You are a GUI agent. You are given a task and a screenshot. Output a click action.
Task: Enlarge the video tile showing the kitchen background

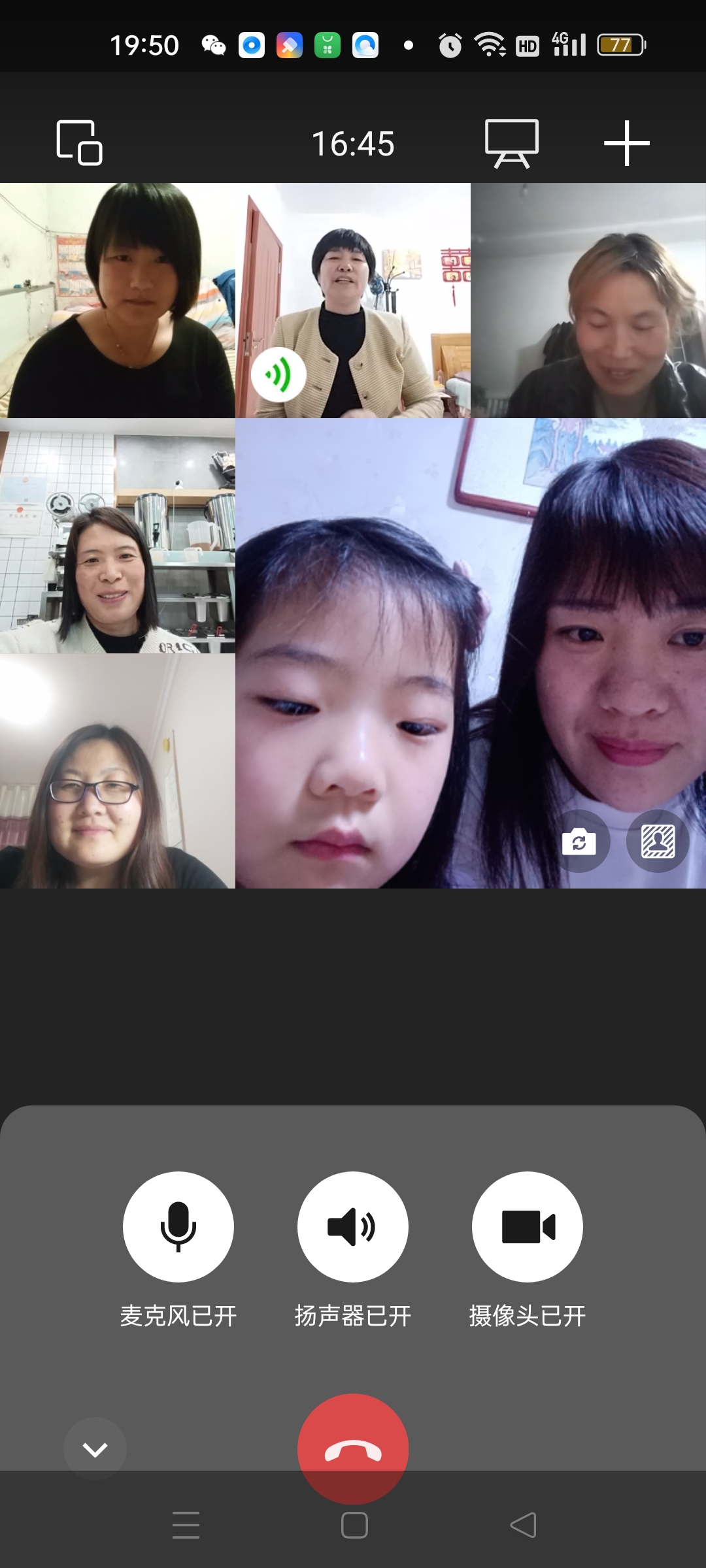[x=118, y=536]
